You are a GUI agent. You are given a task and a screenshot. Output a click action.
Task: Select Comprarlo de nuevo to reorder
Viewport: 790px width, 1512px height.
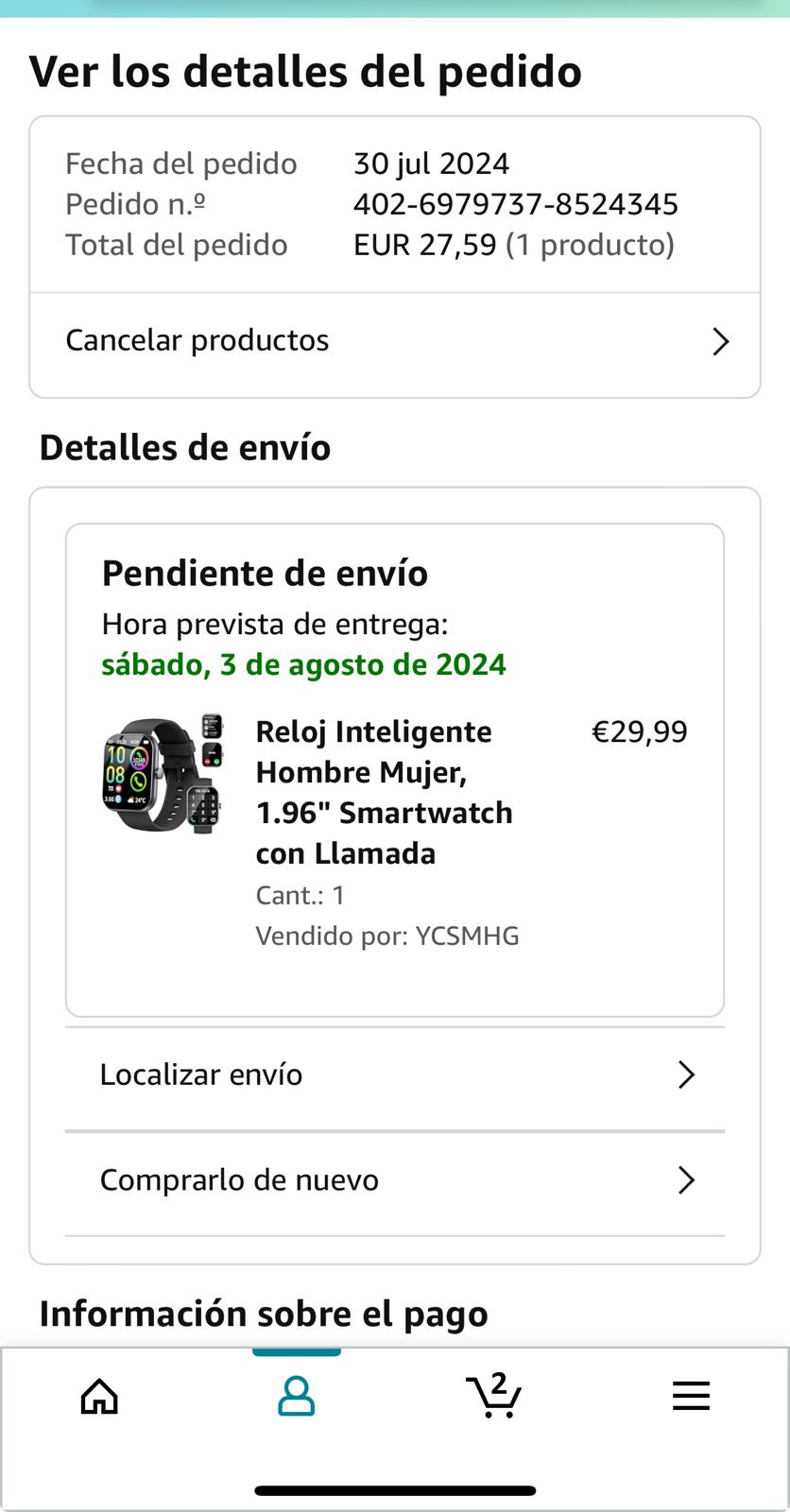395,1180
